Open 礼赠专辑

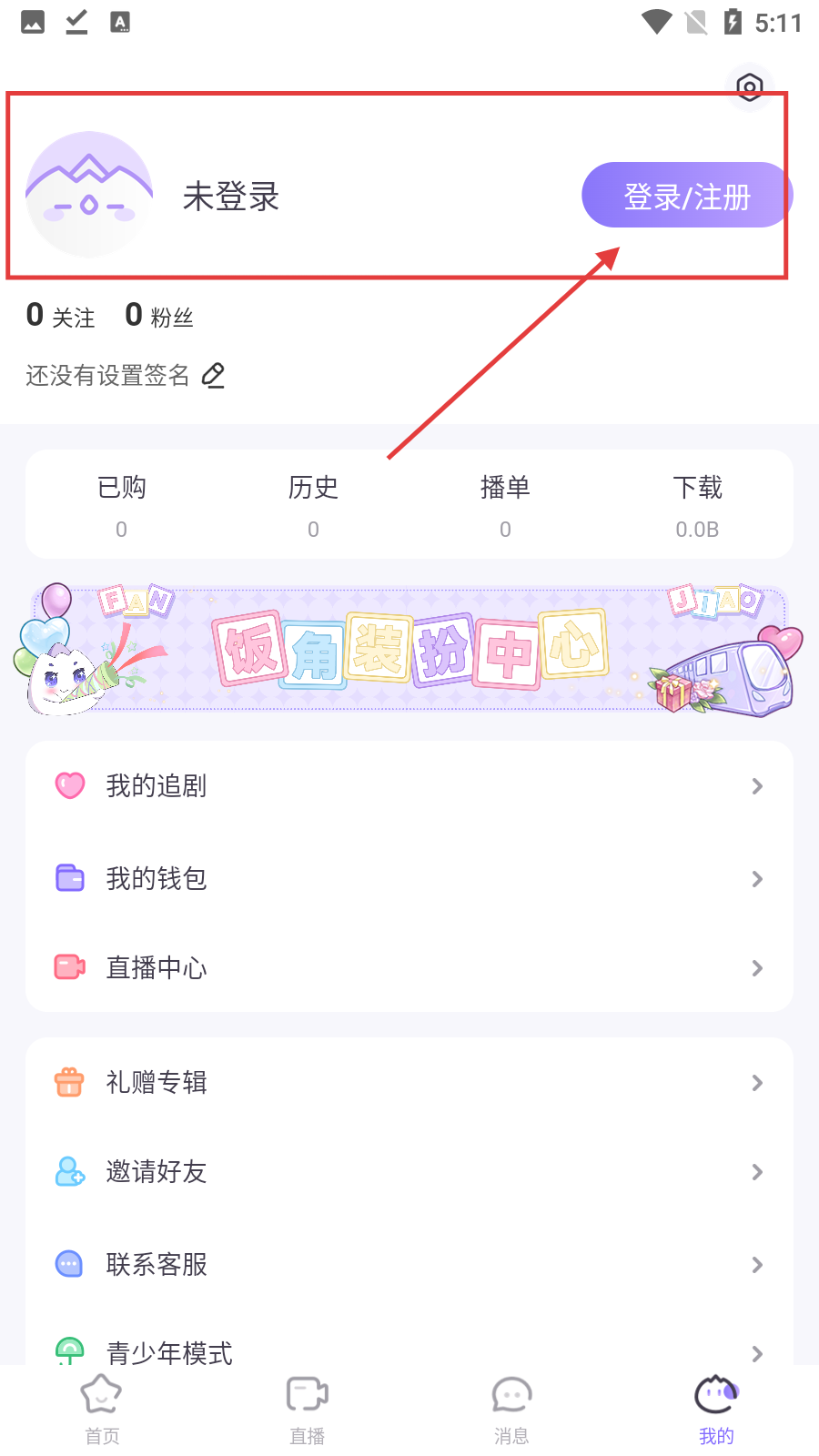click(409, 1082)
